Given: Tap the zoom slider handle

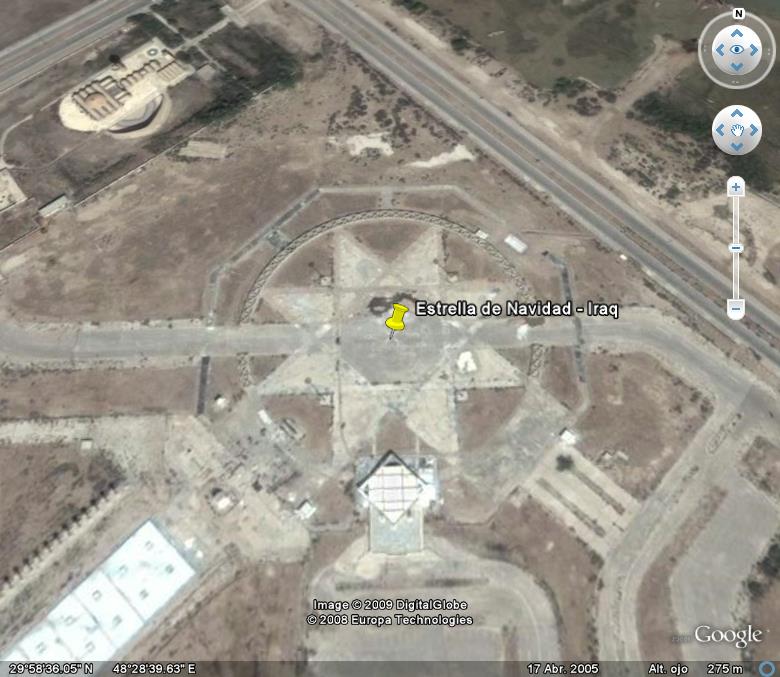Looking at the screenshot, I should pyautogui.click(x=736, y=247).
